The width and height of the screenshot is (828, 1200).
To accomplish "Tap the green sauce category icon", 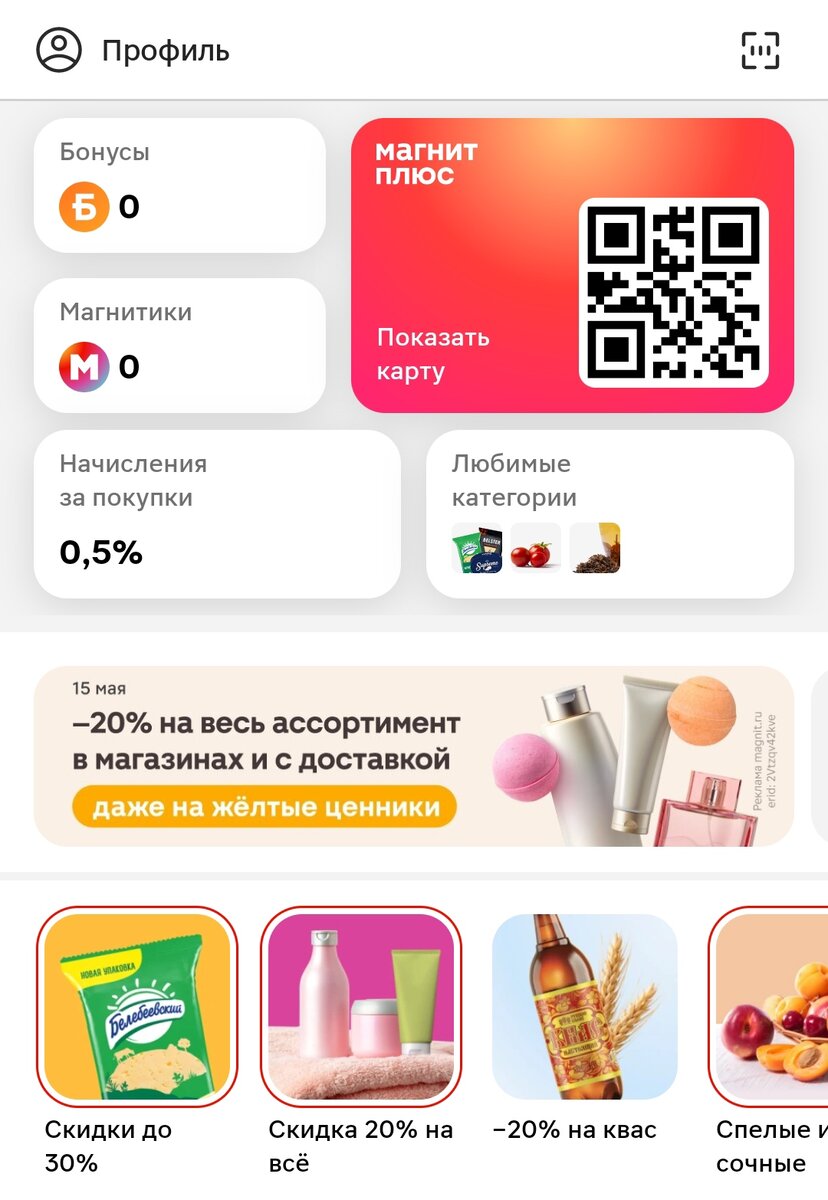I will (x=477, y=548).
